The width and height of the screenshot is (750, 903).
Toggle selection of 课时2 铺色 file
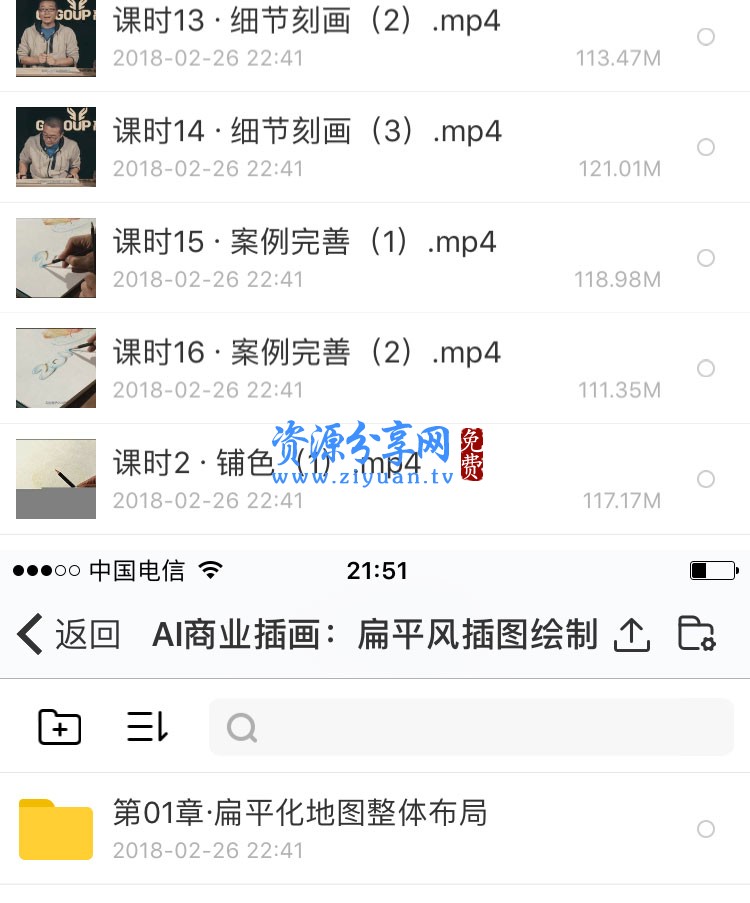pos(707,479)
